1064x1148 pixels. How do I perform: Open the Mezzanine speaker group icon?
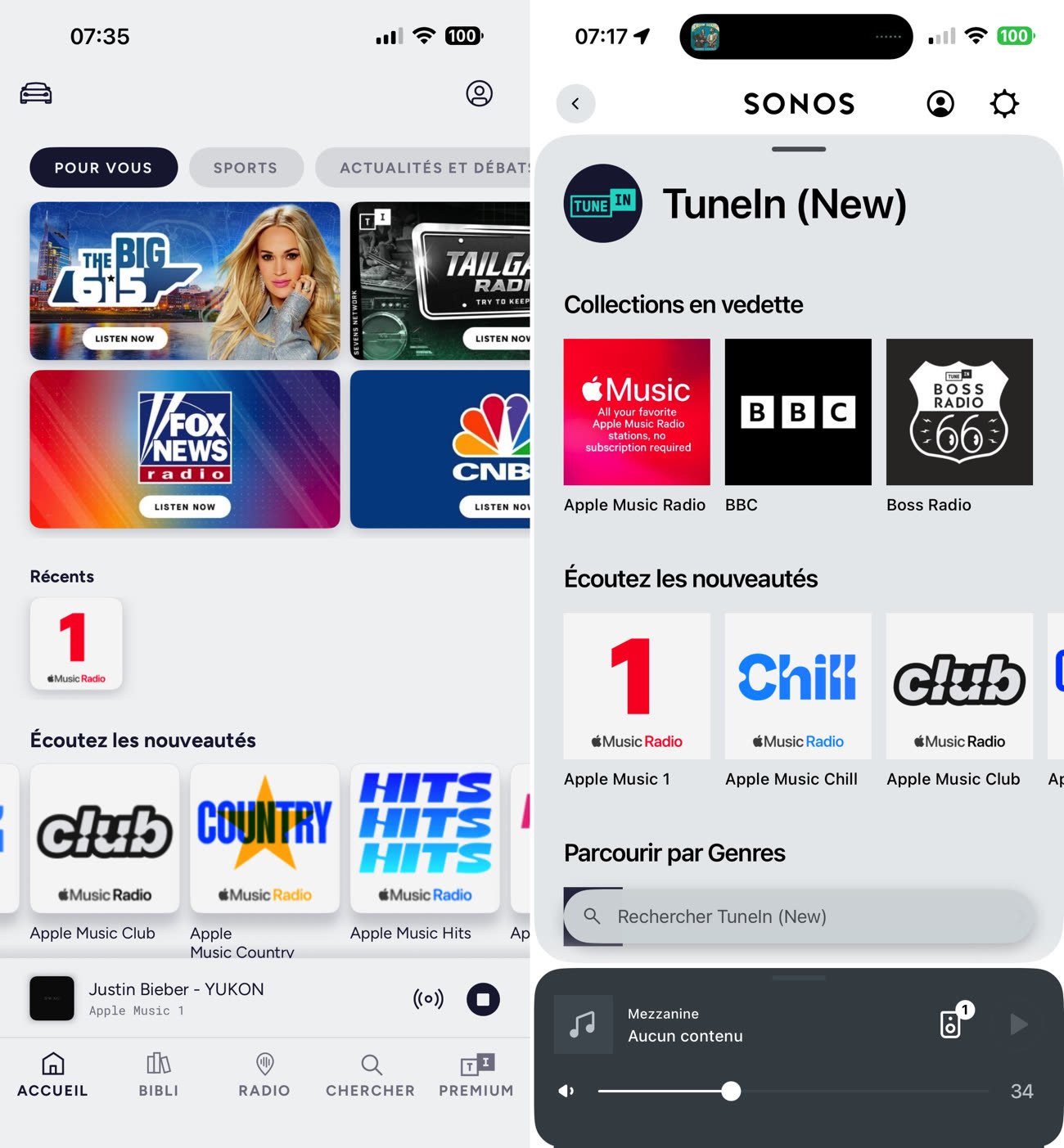(x=952, y=1023)
